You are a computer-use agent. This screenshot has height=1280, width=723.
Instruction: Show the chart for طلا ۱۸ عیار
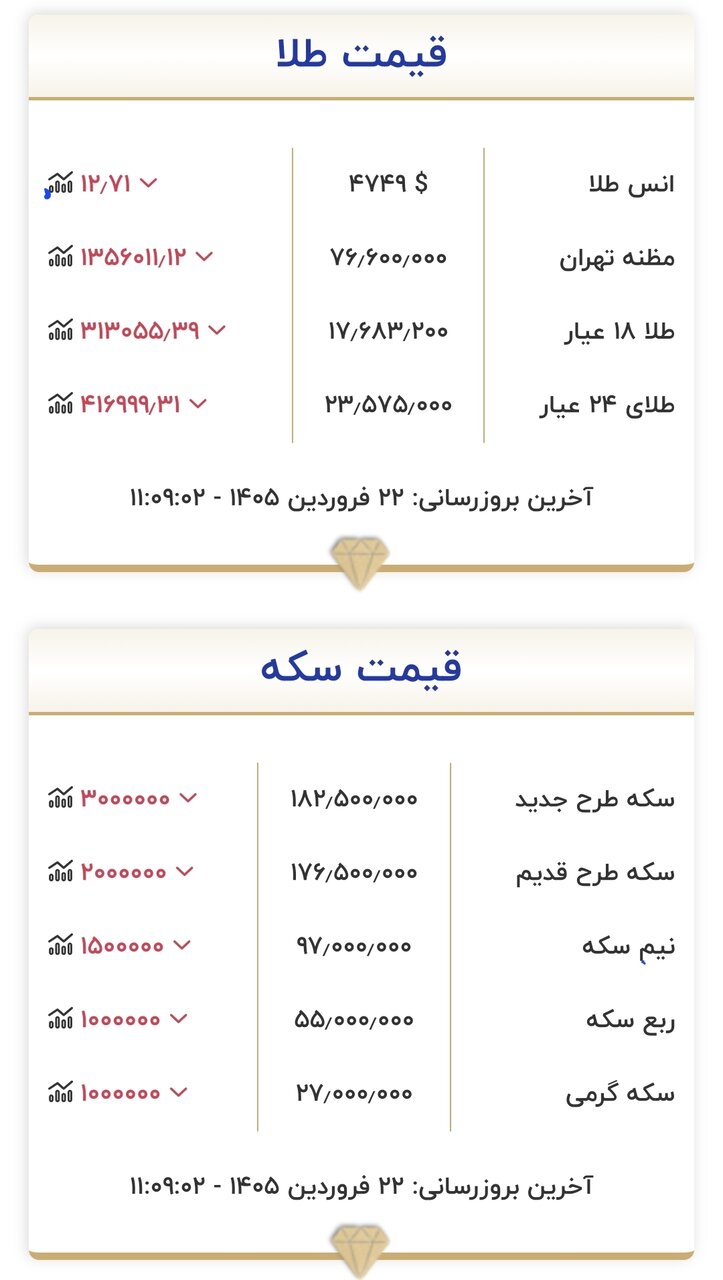pyautogui.click(x=61, y=330)
